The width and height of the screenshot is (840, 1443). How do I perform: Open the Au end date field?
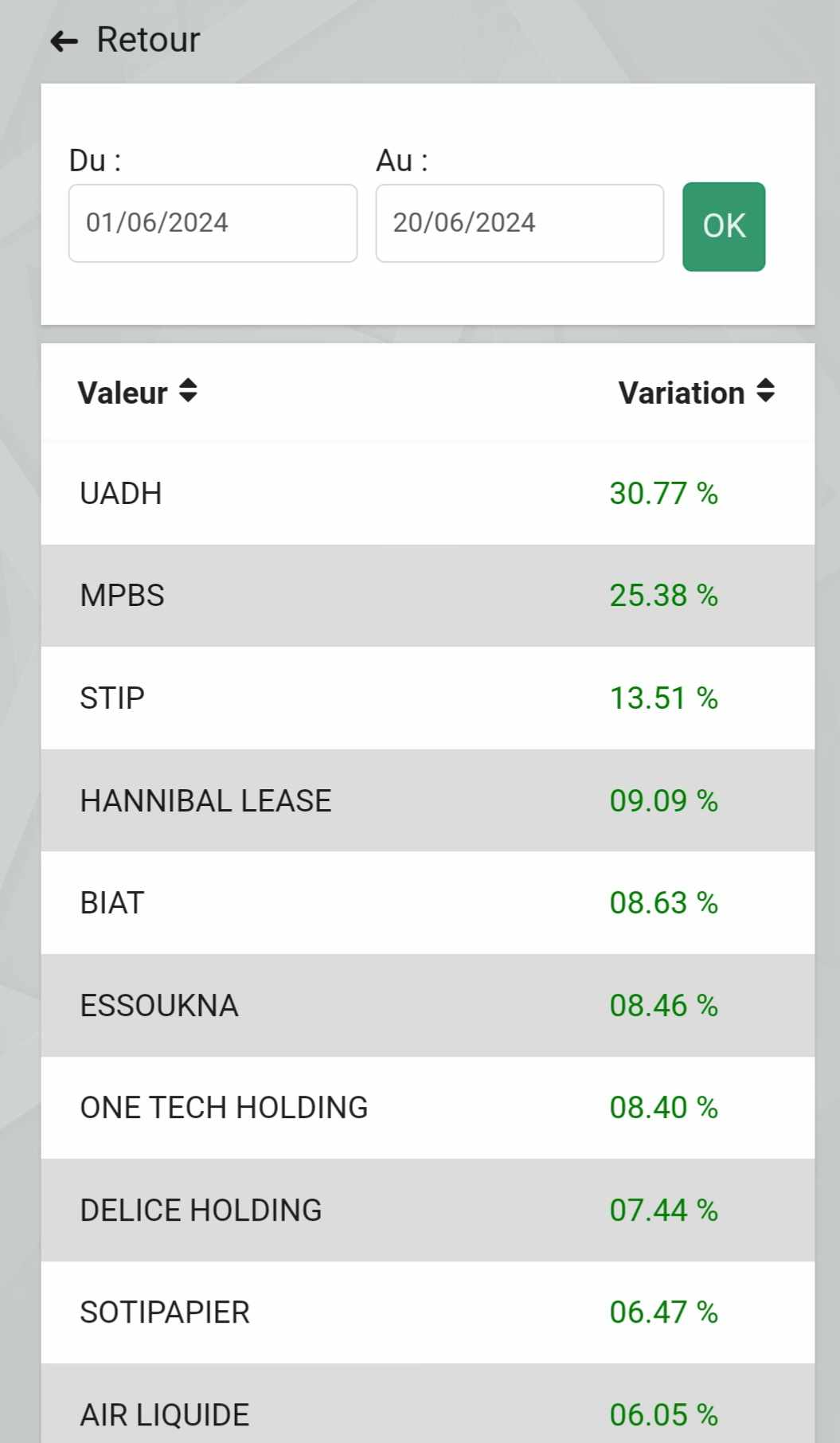tap(519, 223)
